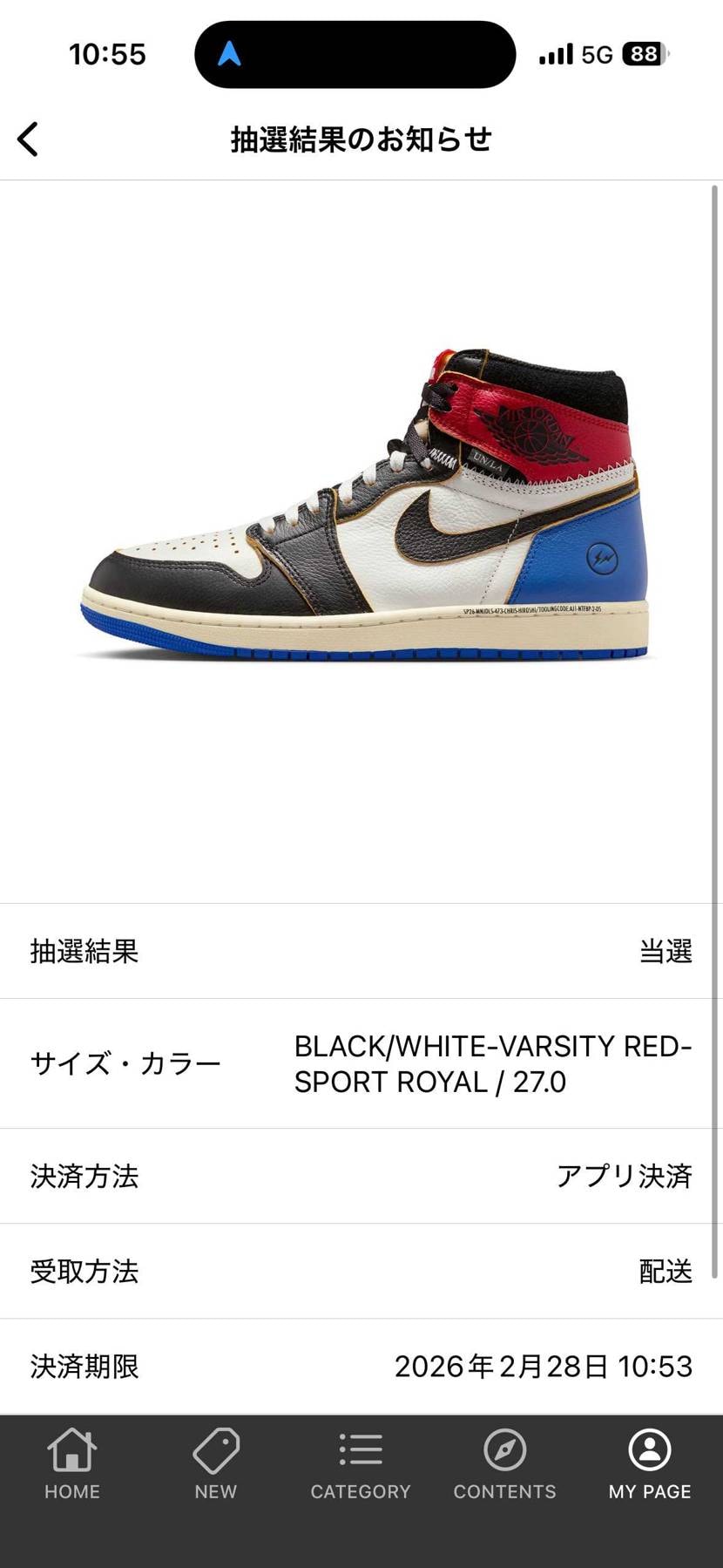Switch to the CATEGORY tab
This screenshot has height=1568, width=723.
coord(361,1464)
